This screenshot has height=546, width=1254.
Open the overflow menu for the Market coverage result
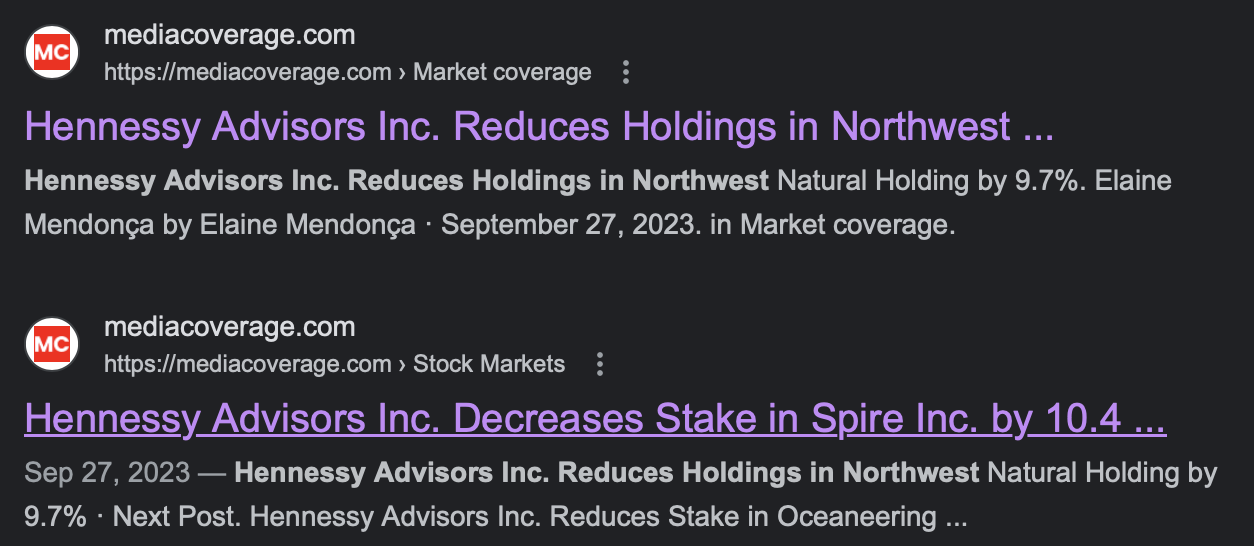[626, 73]
